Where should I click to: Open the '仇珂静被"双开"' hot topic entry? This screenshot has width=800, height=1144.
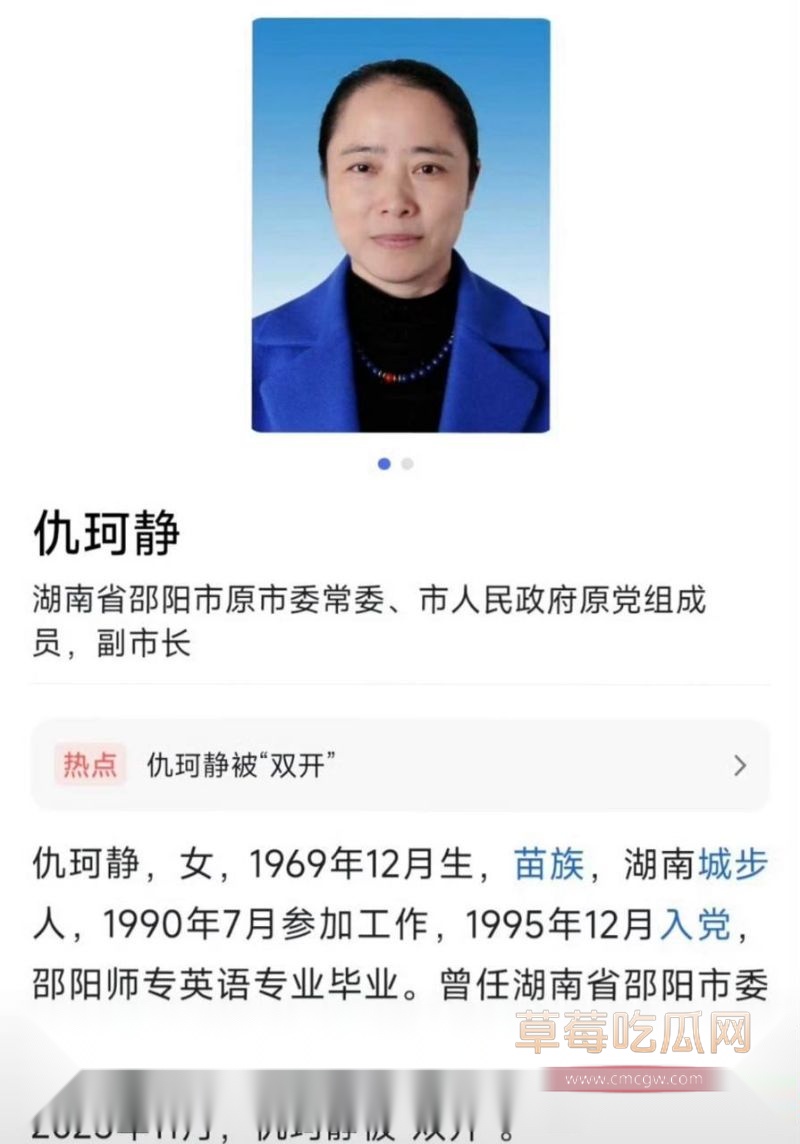[x=243, y=764]
